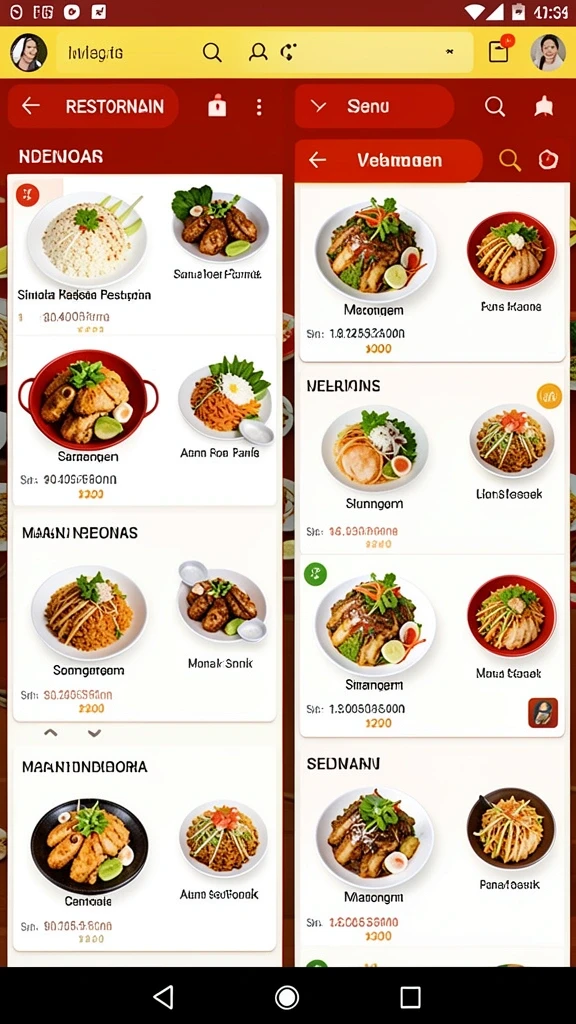Viewport: 576px width, 1024px height.
Task: Go to the system home screen
Action: pos(287,997)
